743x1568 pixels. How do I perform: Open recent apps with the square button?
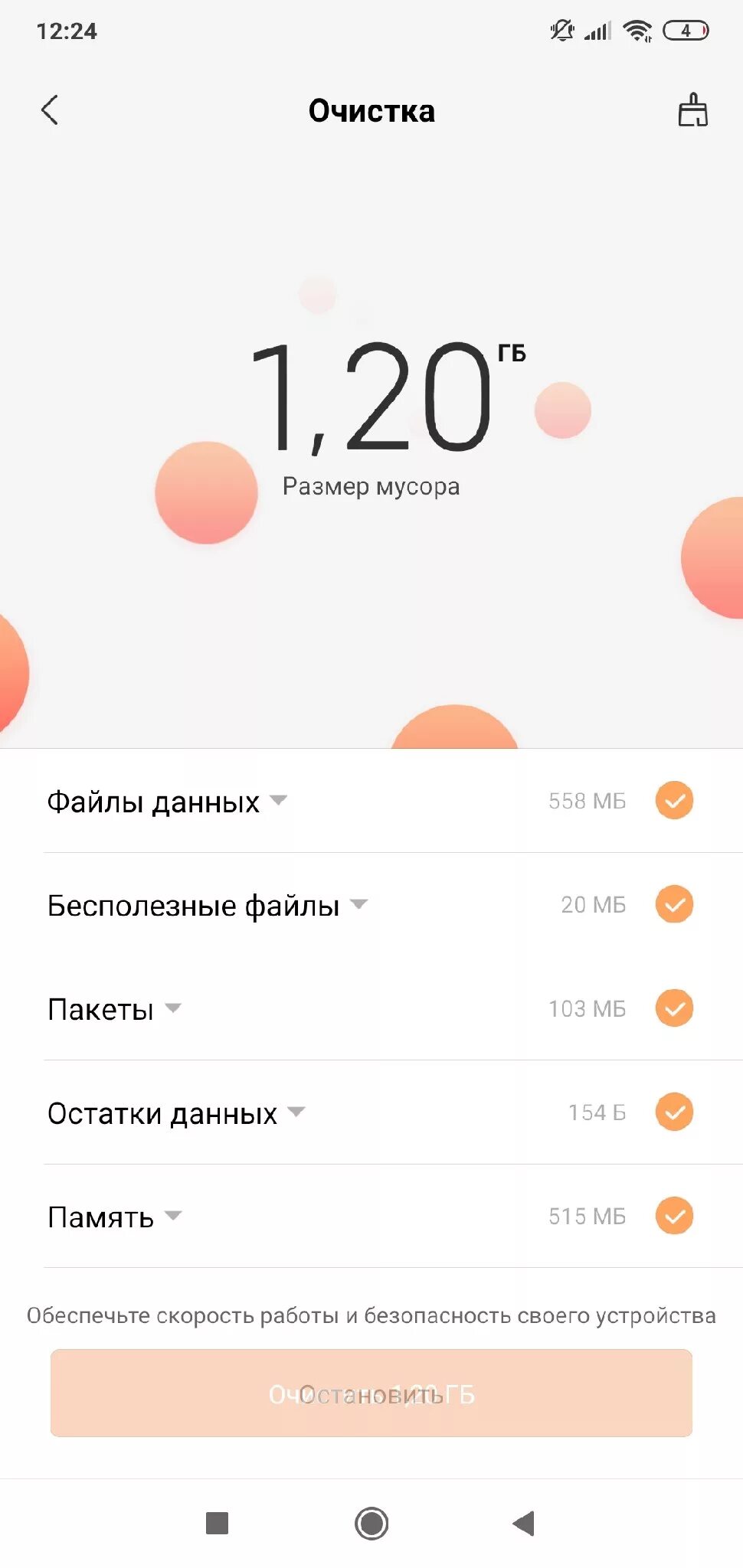coord(218,1523)
